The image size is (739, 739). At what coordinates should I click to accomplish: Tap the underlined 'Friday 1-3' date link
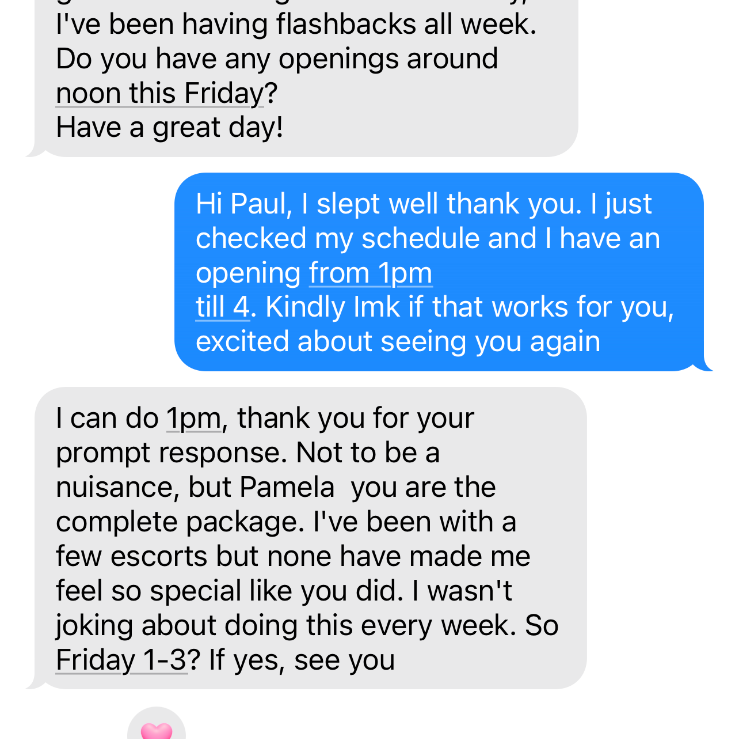point(121,660)
